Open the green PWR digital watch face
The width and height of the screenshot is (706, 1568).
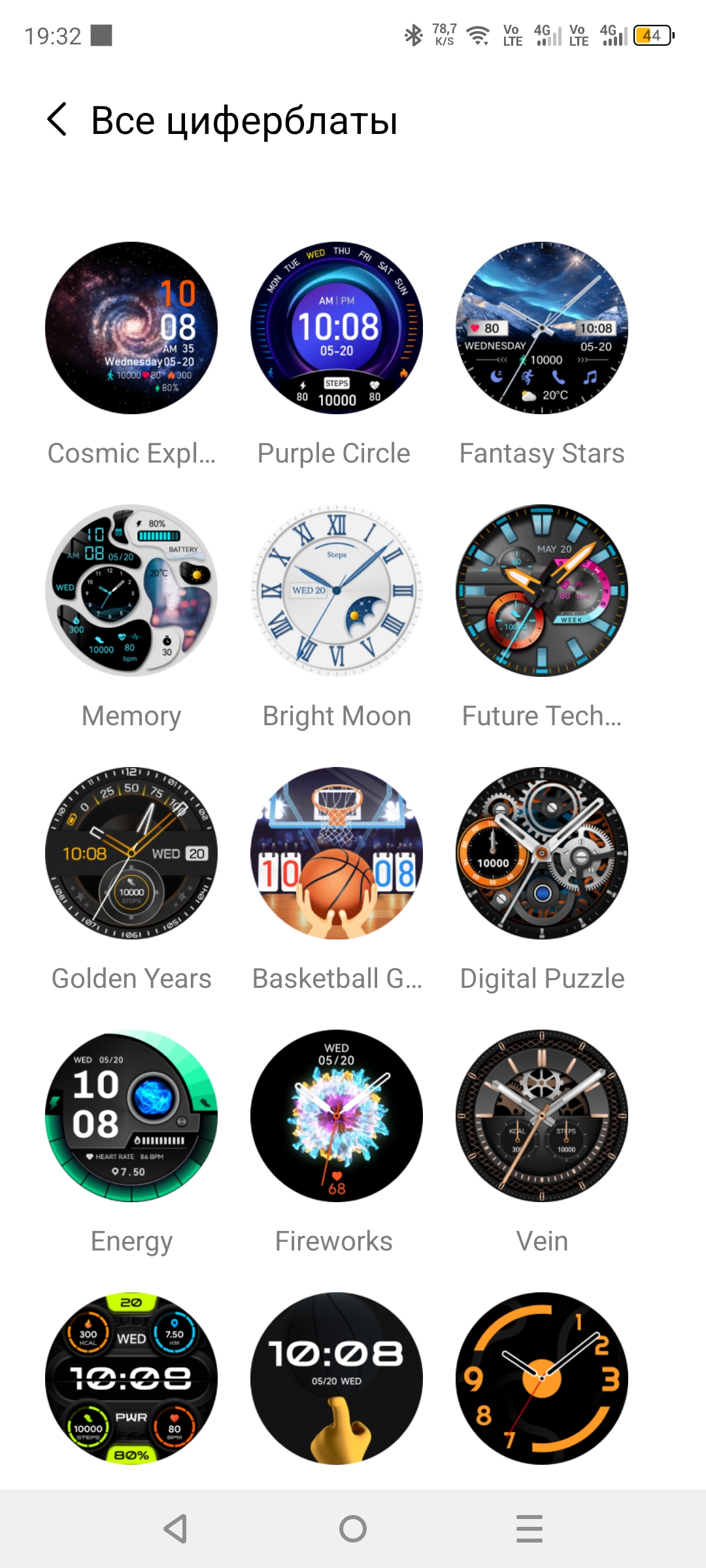click(131, 1379)
